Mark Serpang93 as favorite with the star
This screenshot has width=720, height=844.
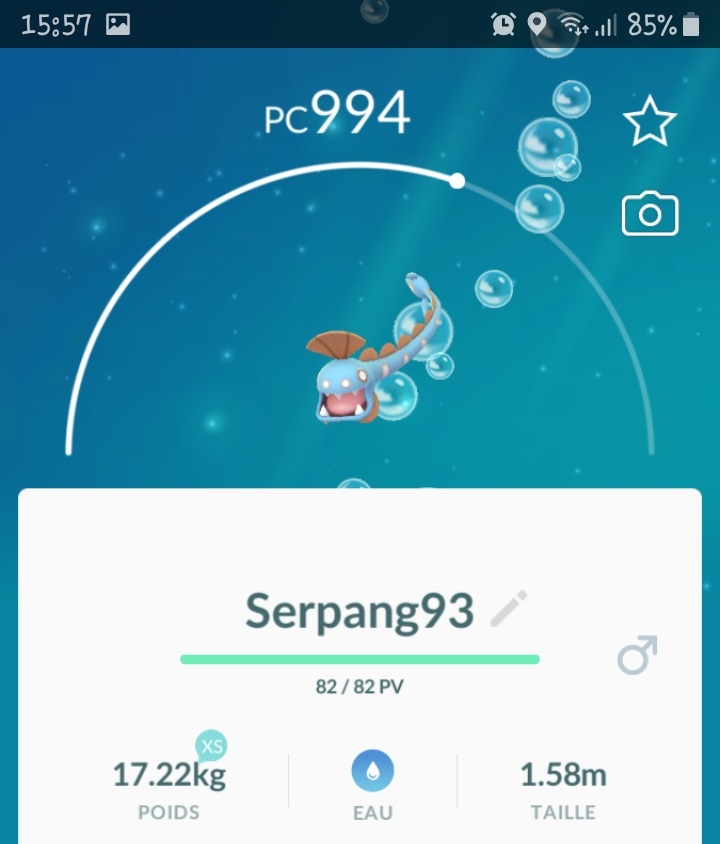(x=650, y=123)
